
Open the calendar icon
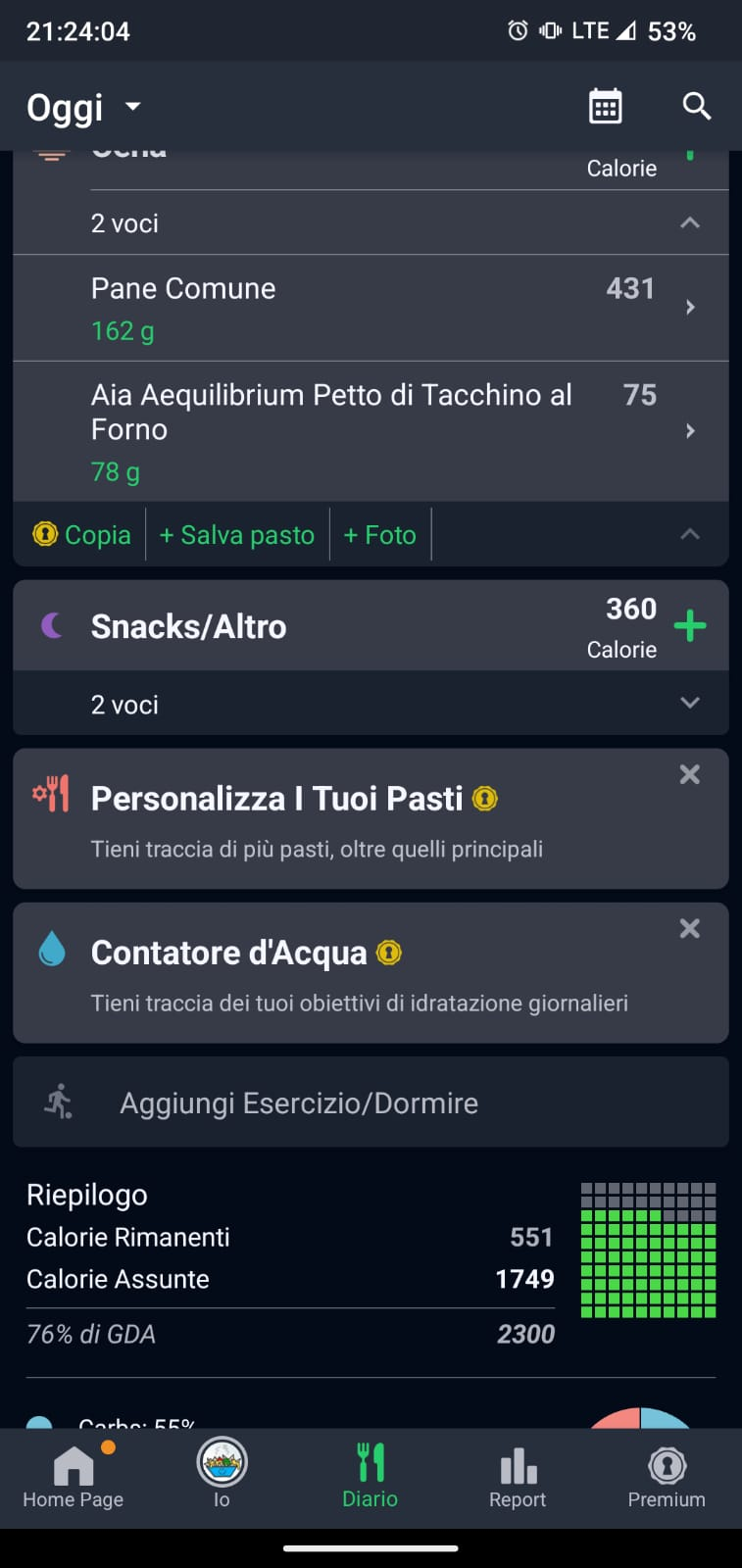[605, 106]
